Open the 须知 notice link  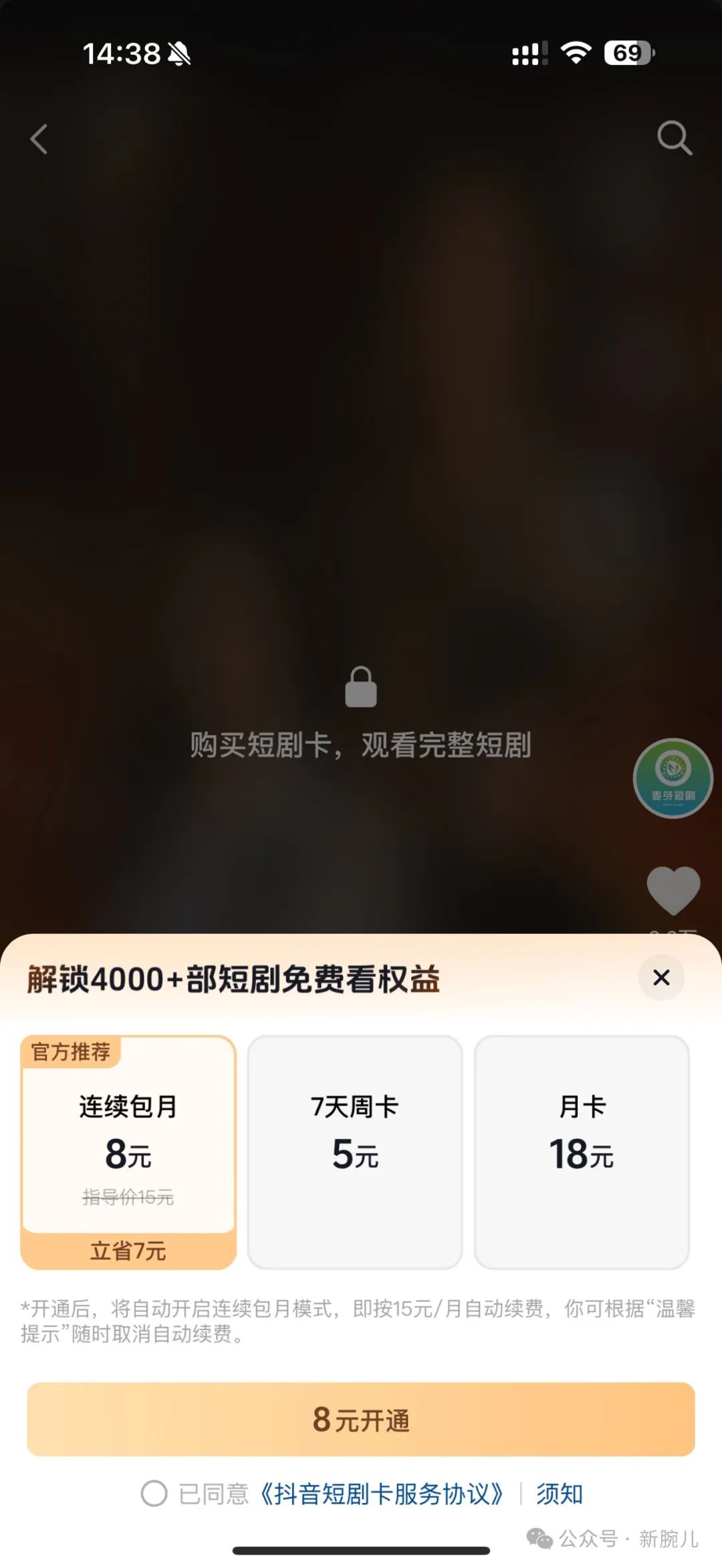tap(560, 1493)
